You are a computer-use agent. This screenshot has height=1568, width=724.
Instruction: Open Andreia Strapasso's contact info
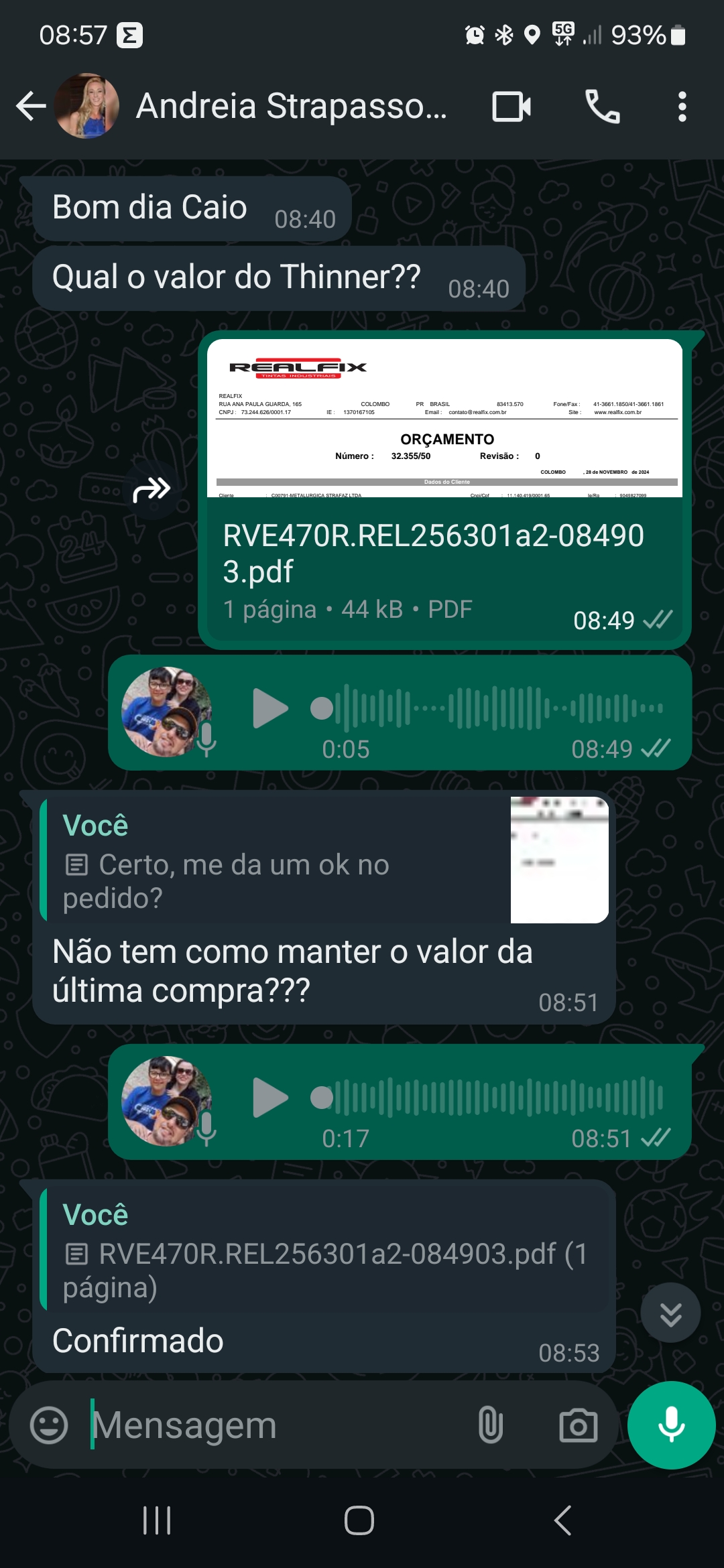pos(291,107)
